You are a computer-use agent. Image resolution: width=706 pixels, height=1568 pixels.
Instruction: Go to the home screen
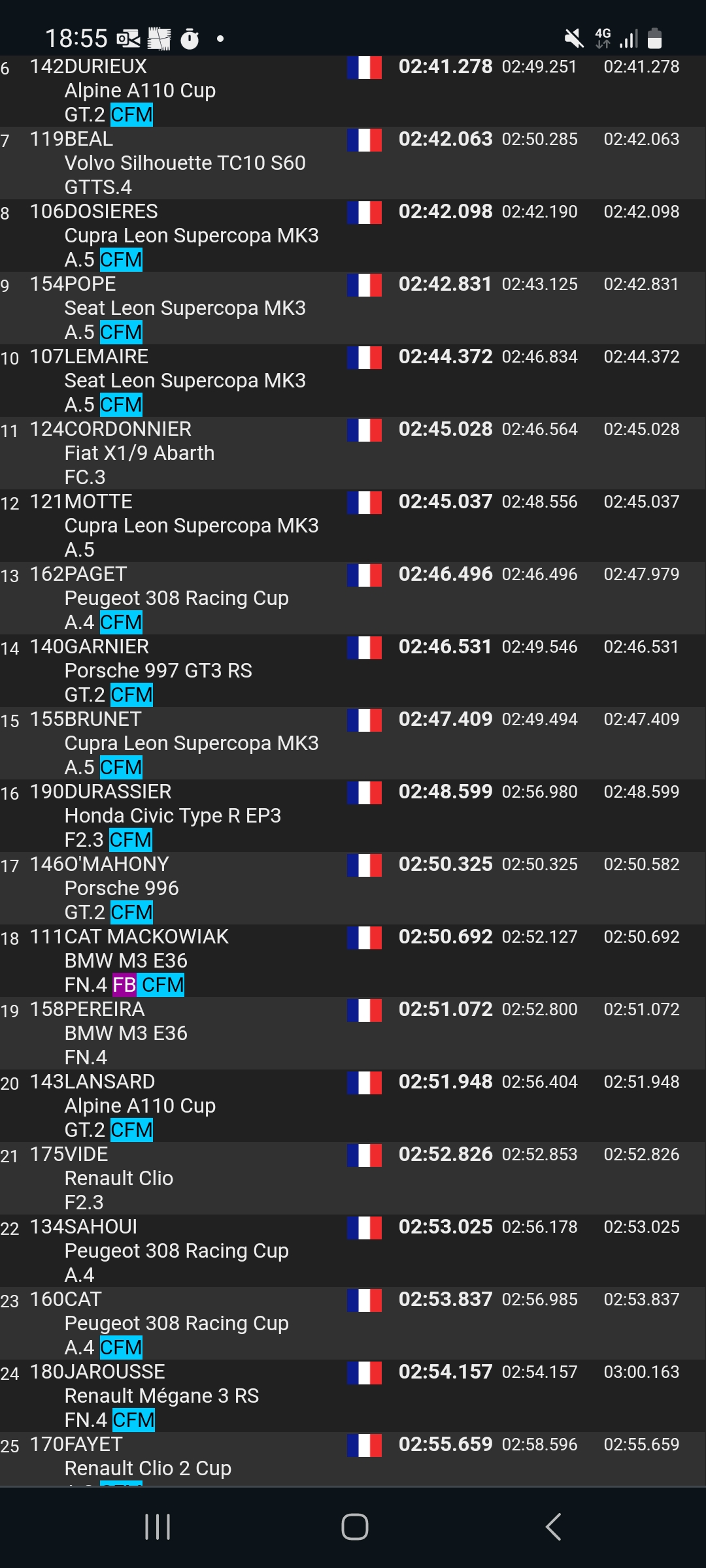[354, 1527]
